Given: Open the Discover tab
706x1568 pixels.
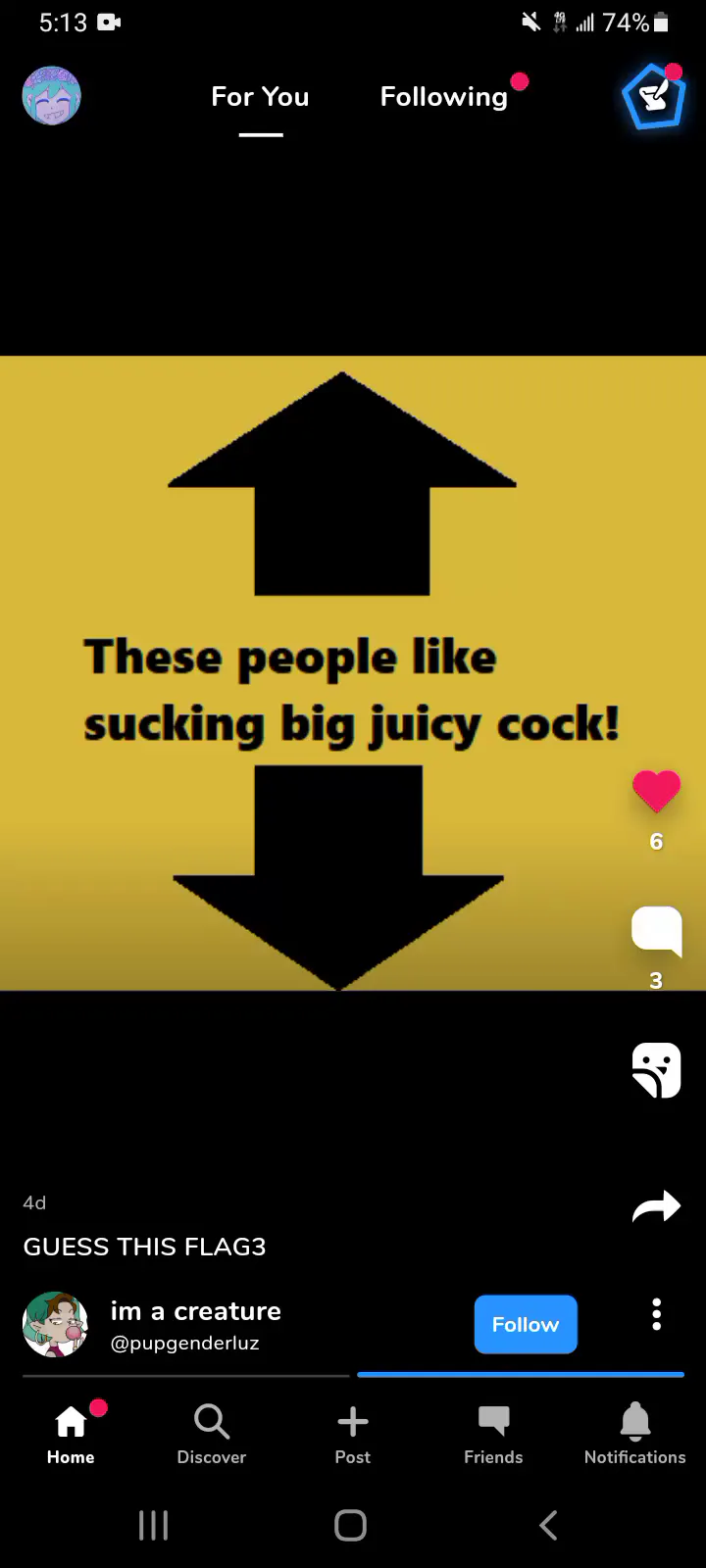Looking at the screenshot, I should coord(212,1434).
